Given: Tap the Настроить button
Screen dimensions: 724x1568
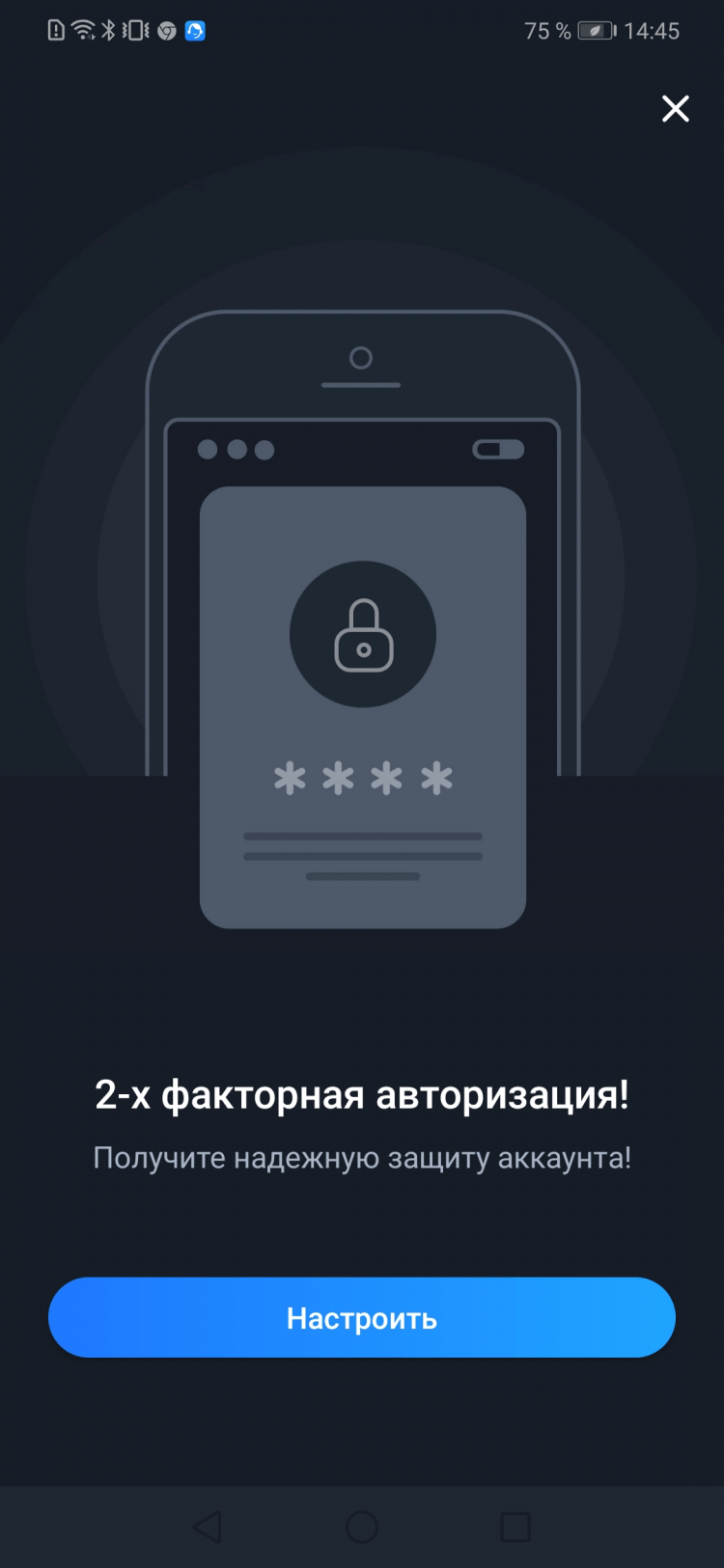Looking at the screenshot, I should point(361,1317).
